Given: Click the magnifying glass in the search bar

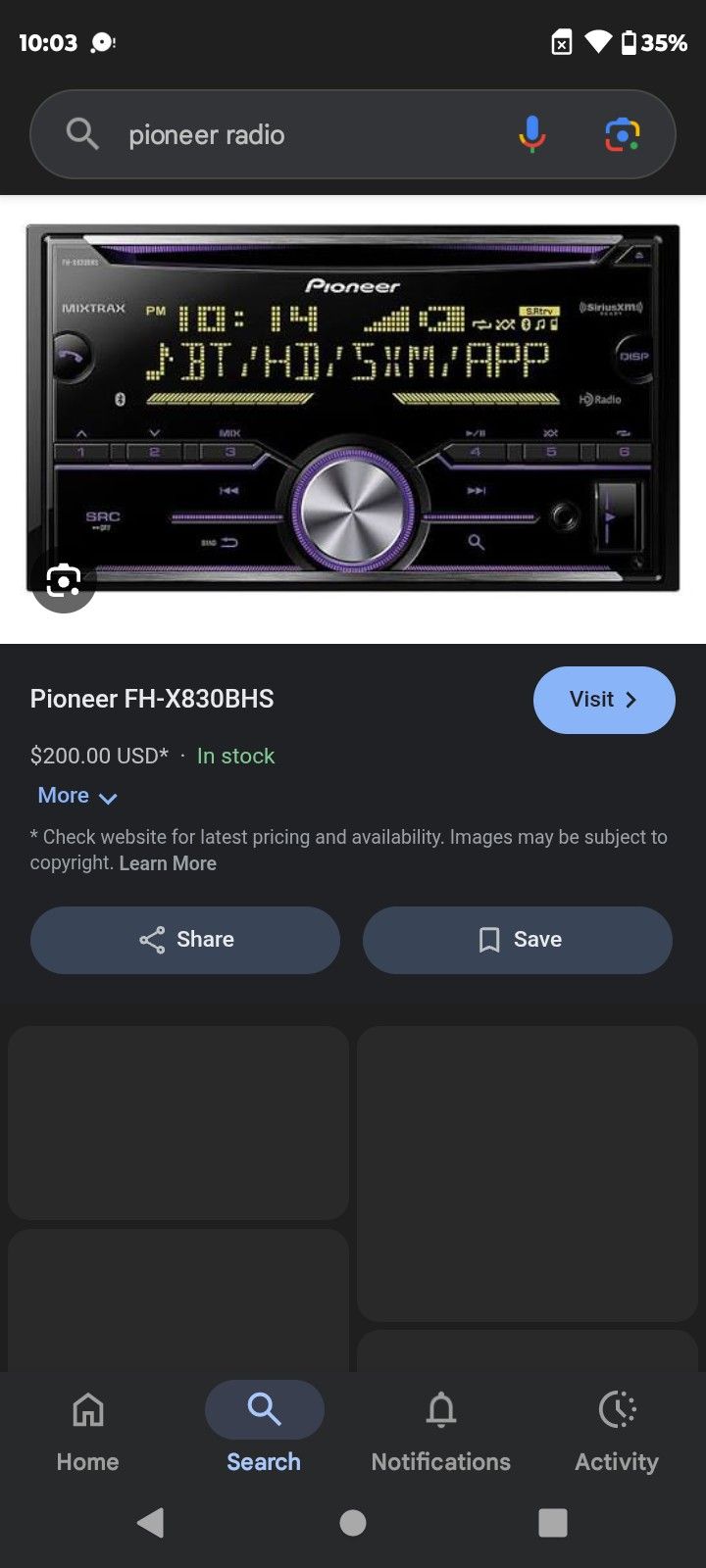Looking at the screenshot, I should [x=81, y=134].
